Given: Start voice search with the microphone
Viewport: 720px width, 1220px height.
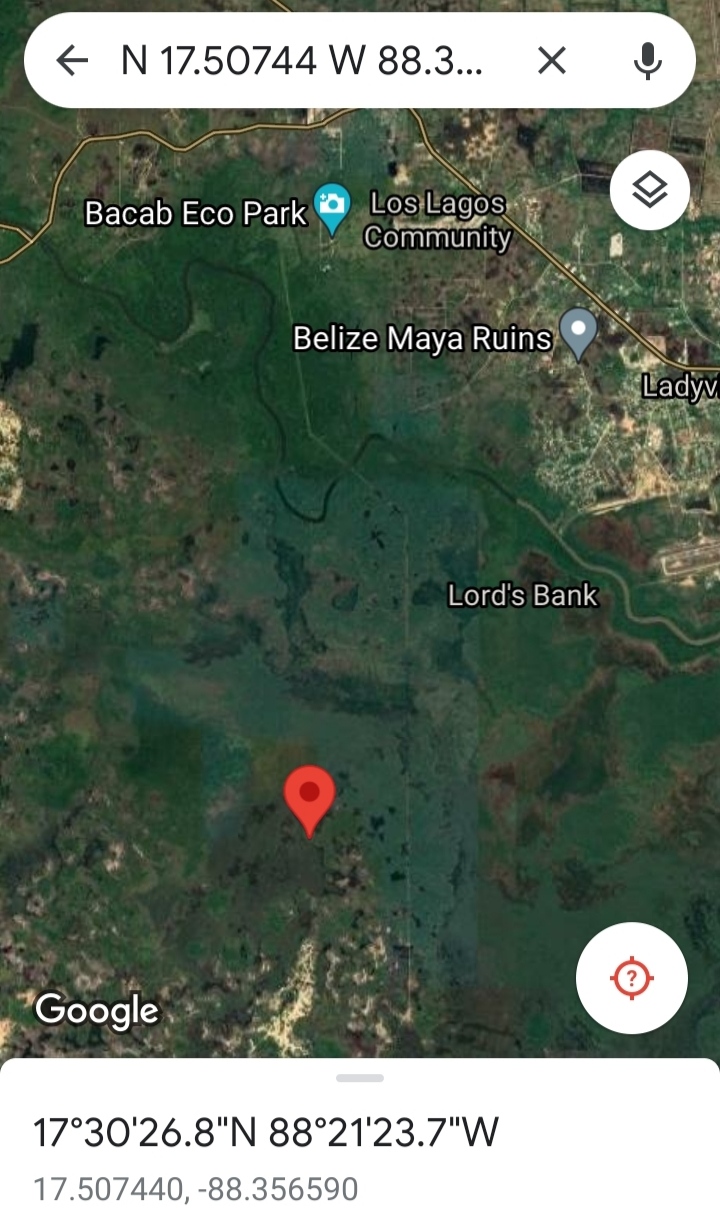Looking at the screenshot, I should (648, 62).
